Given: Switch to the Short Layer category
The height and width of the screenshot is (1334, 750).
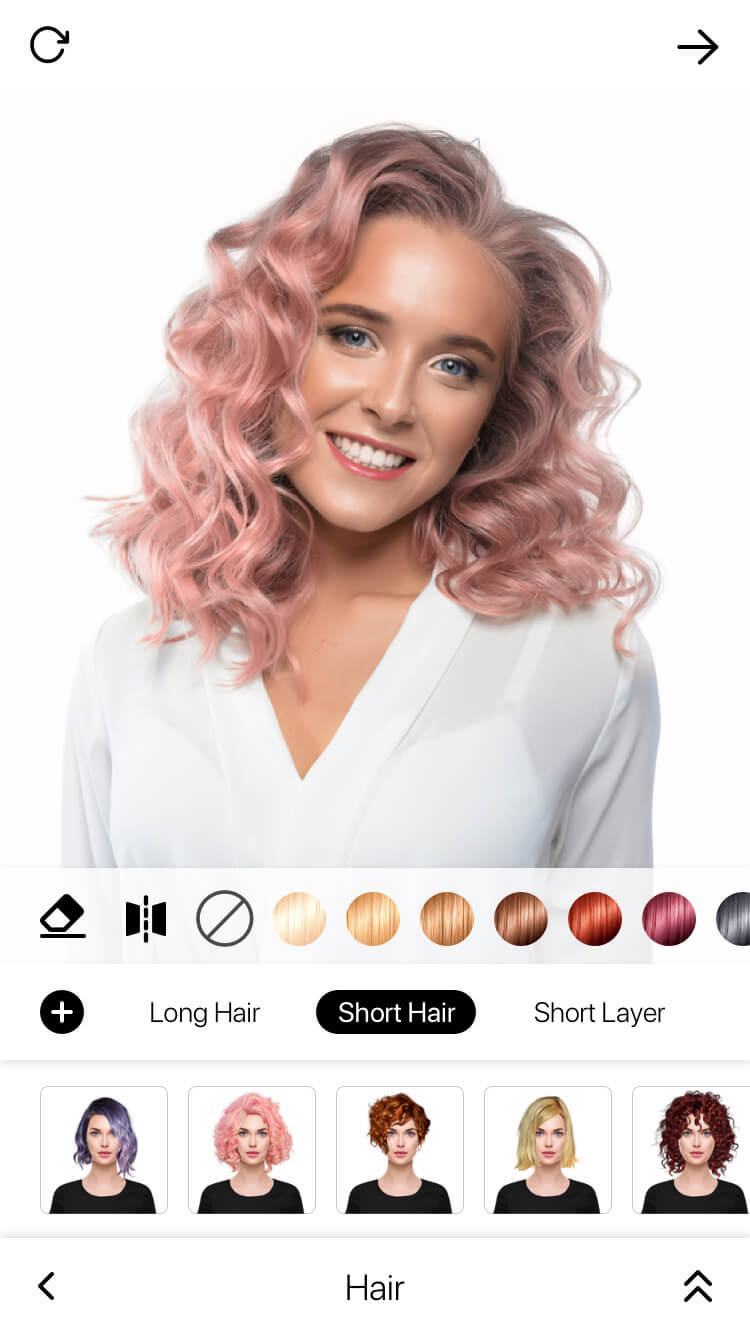Looking at the screenshot, I should (599, 1012).
